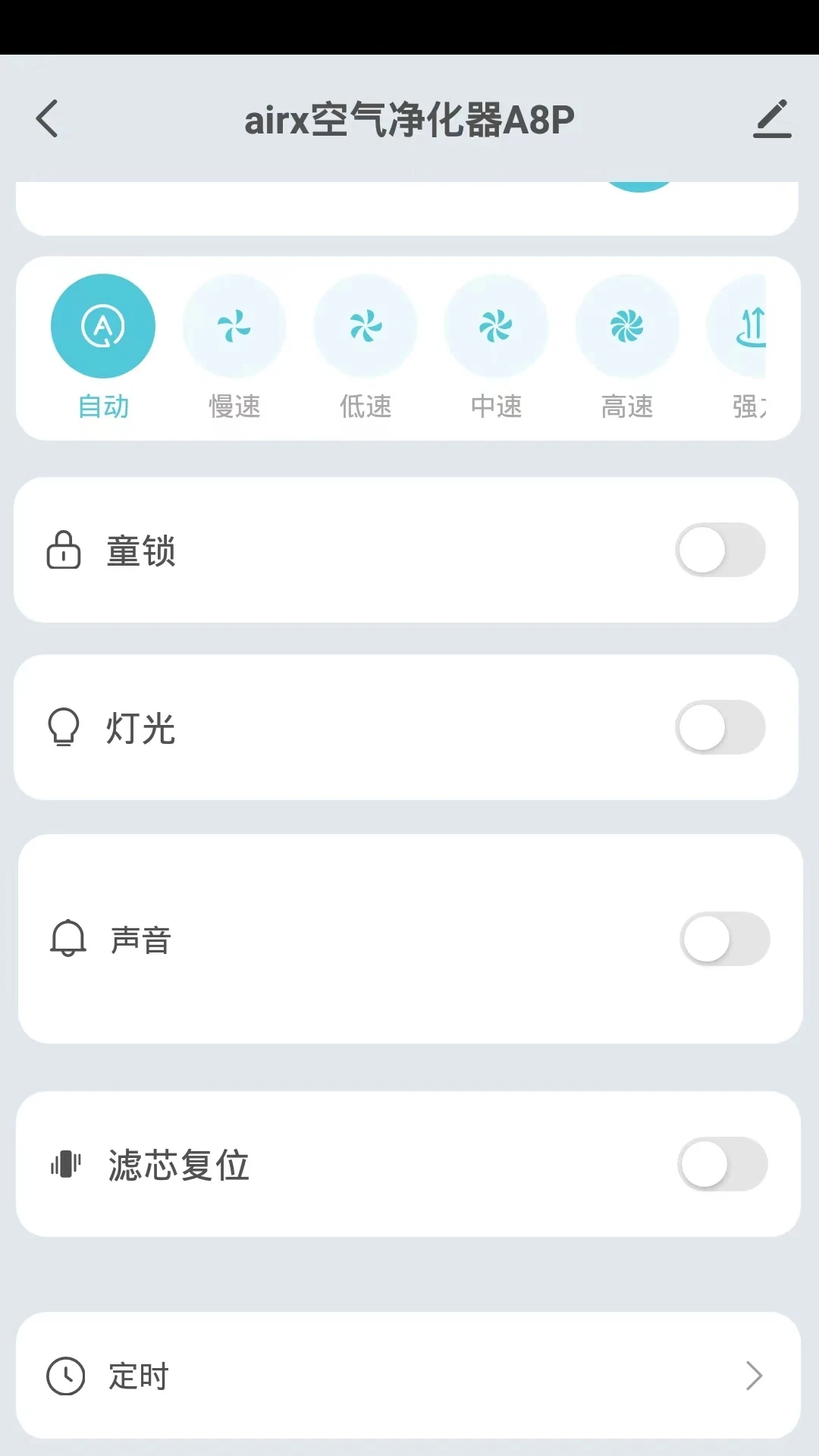Select the 慢速 slow speed fan icon
Screen dimensions: 819x1456
click(234, 325)
